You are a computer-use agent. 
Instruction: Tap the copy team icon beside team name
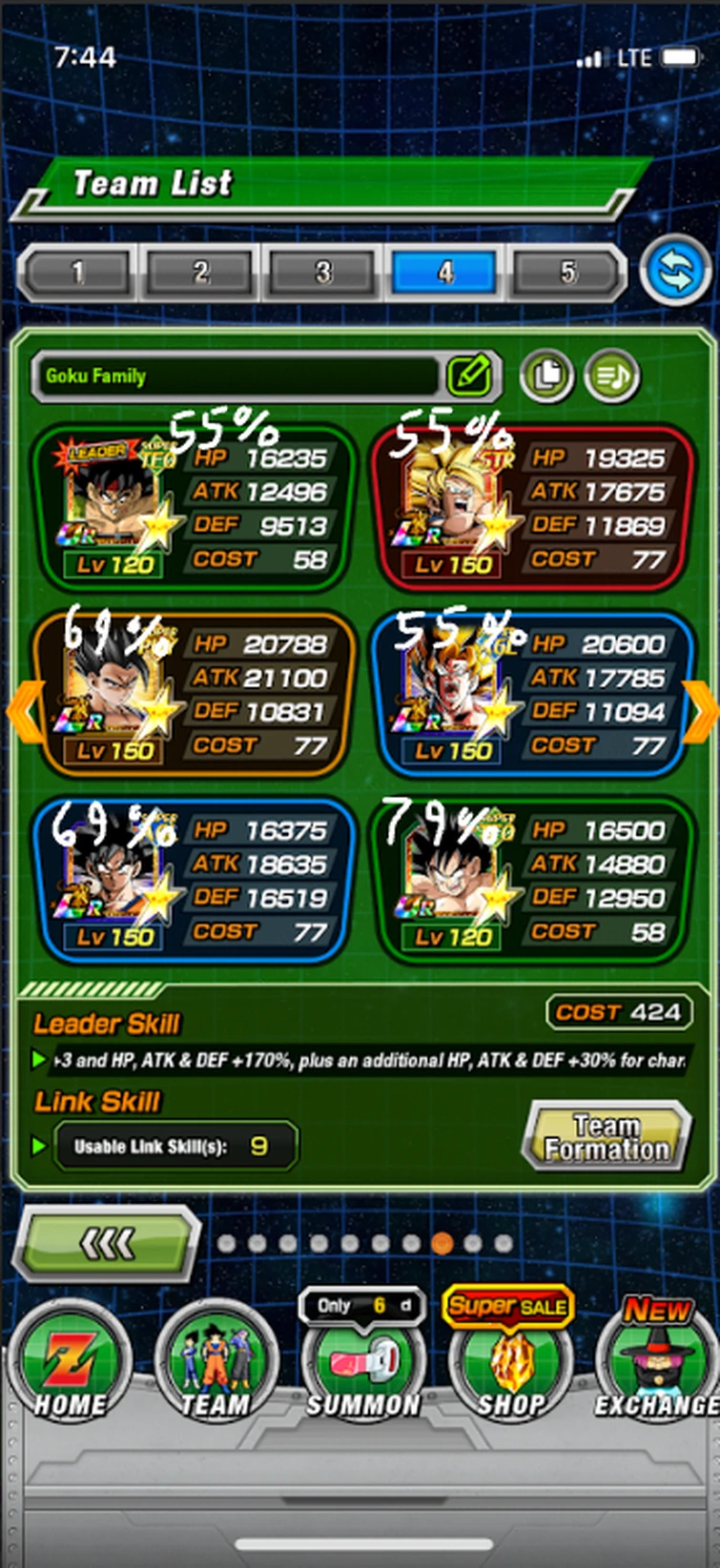[x=547, y=376]
